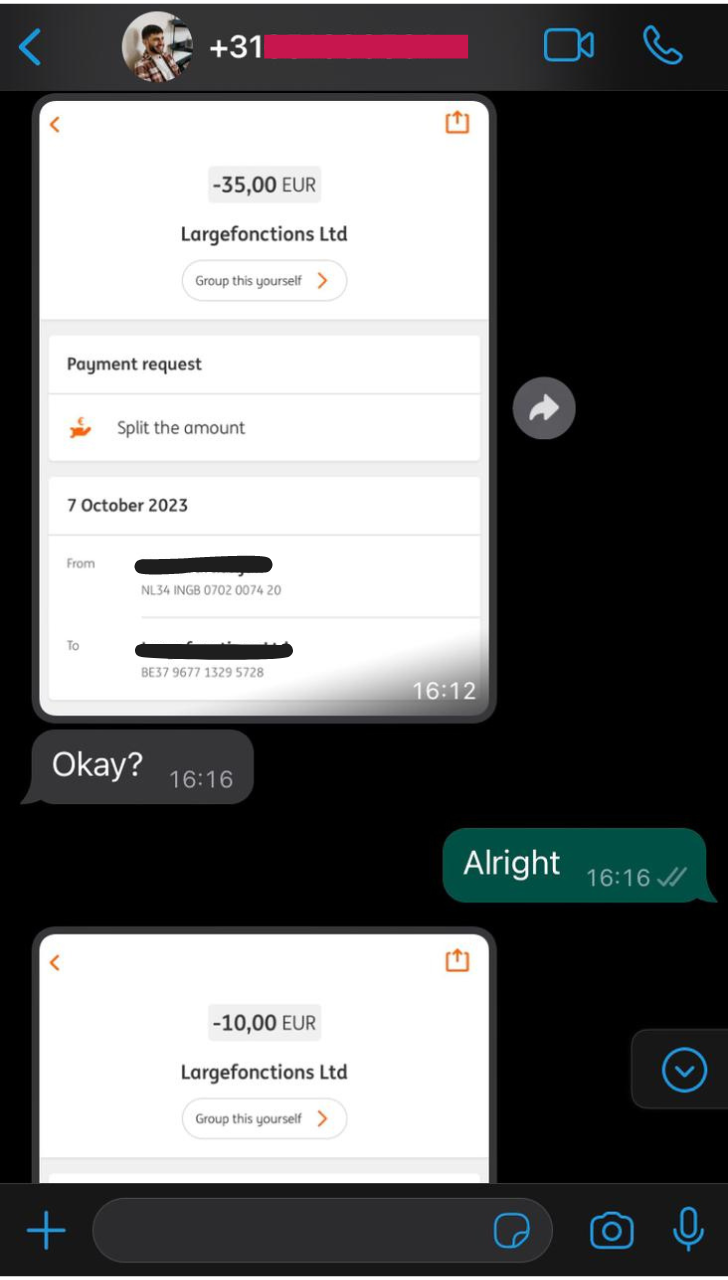Start a video call with this contact
This screenshot has width=728, height=1280.
tap(568, 46)
